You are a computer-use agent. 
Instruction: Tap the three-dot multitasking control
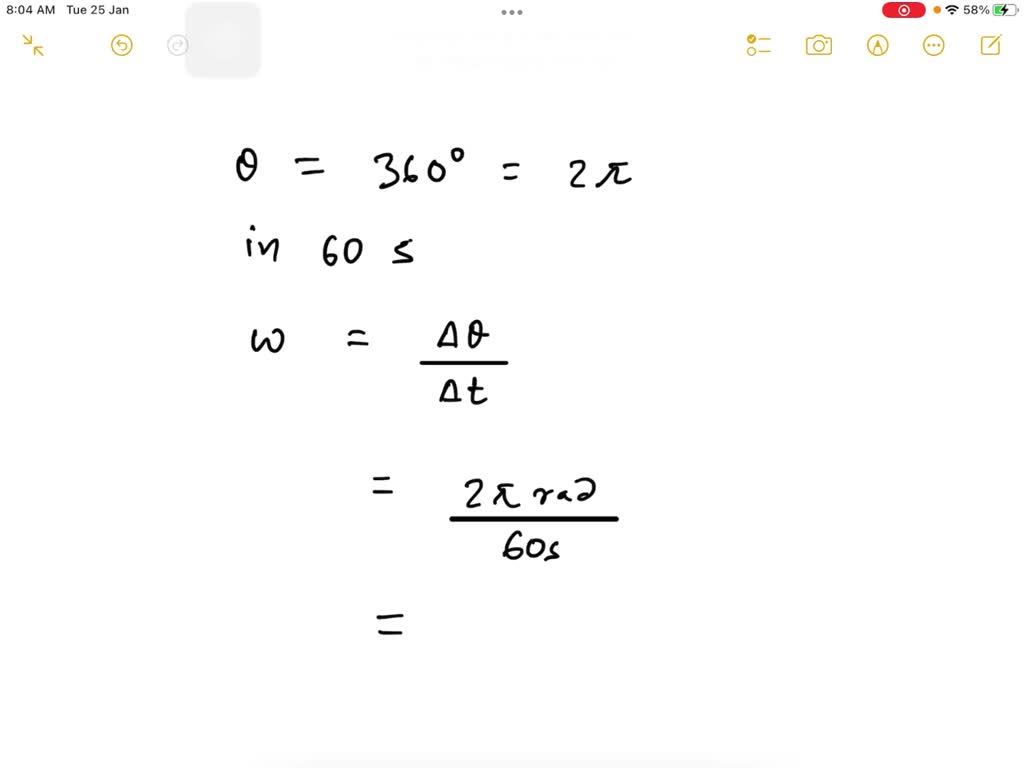(x=512, y=13)
